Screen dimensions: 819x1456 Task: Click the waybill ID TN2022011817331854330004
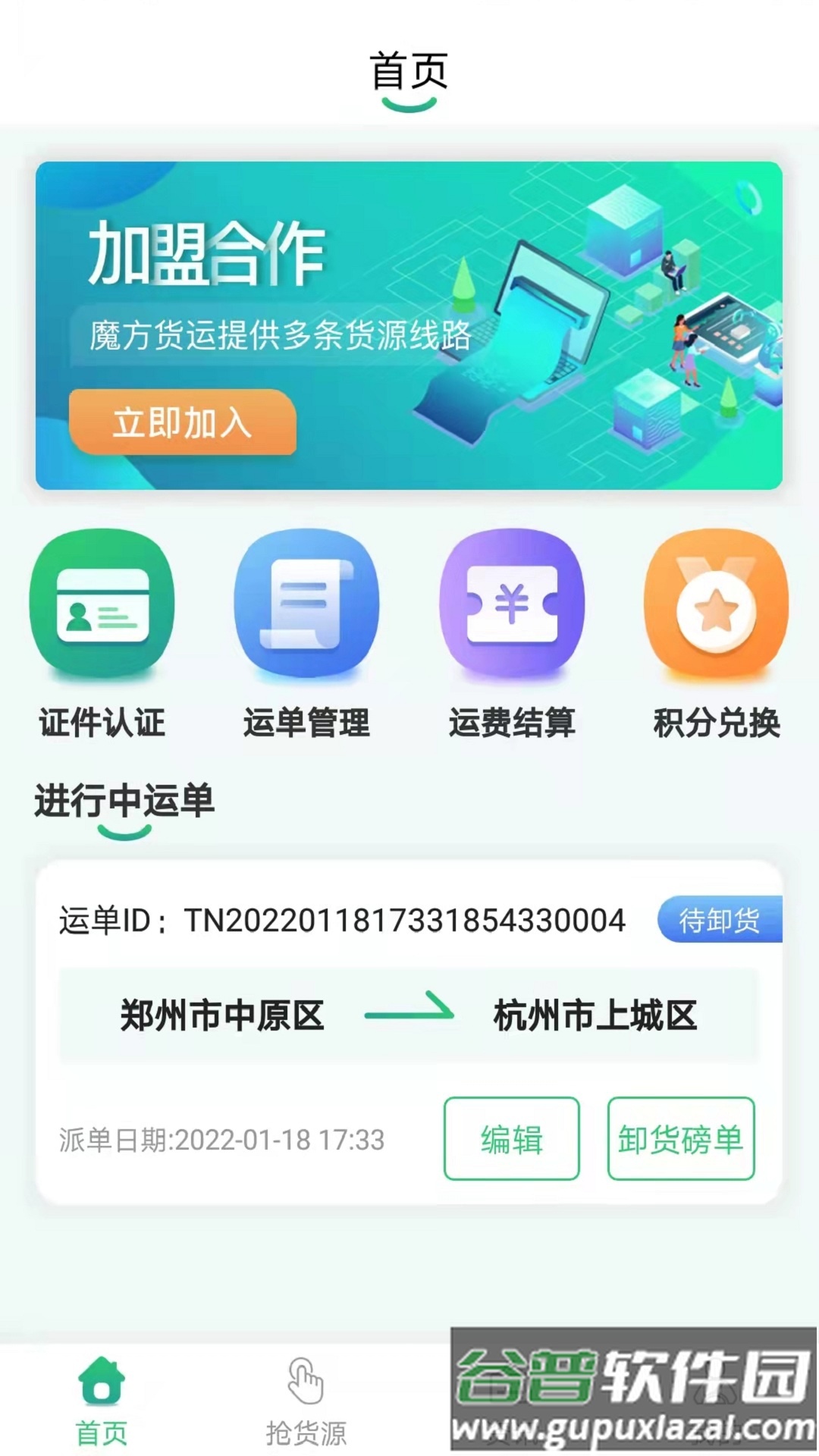pyautogui.click(x=341, y=920)
